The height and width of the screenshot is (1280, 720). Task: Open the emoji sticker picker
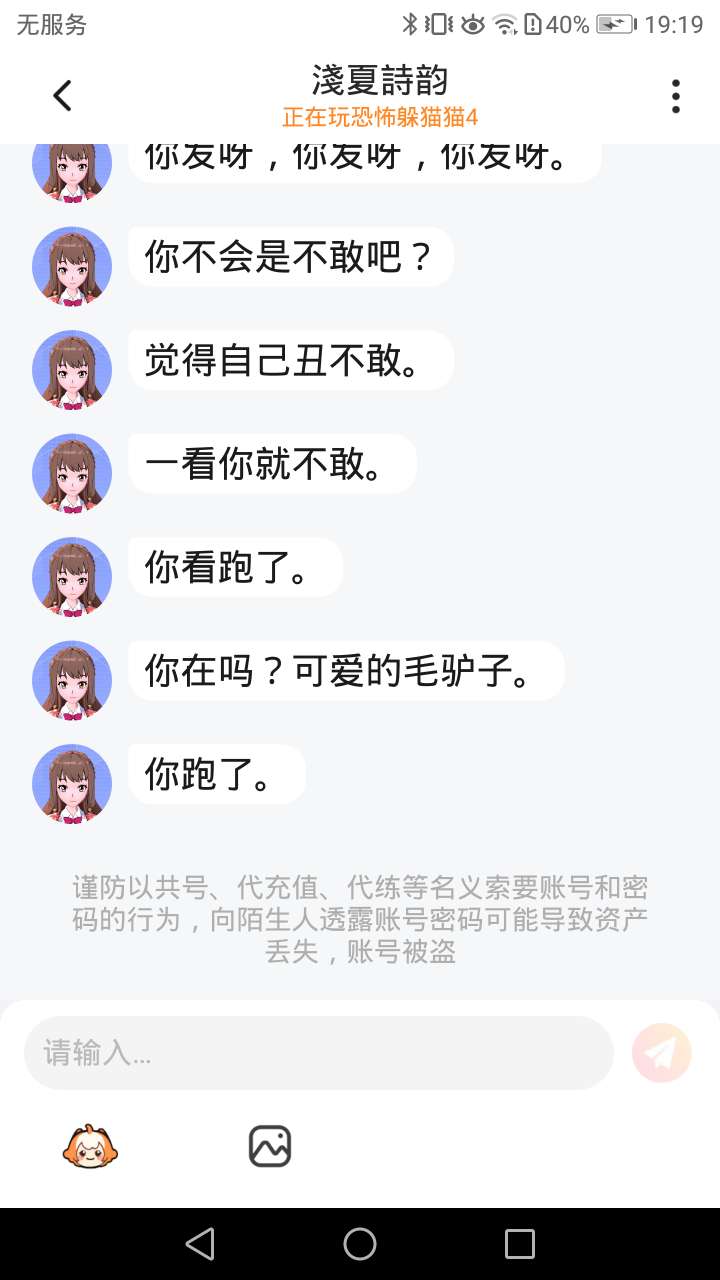91,1146
